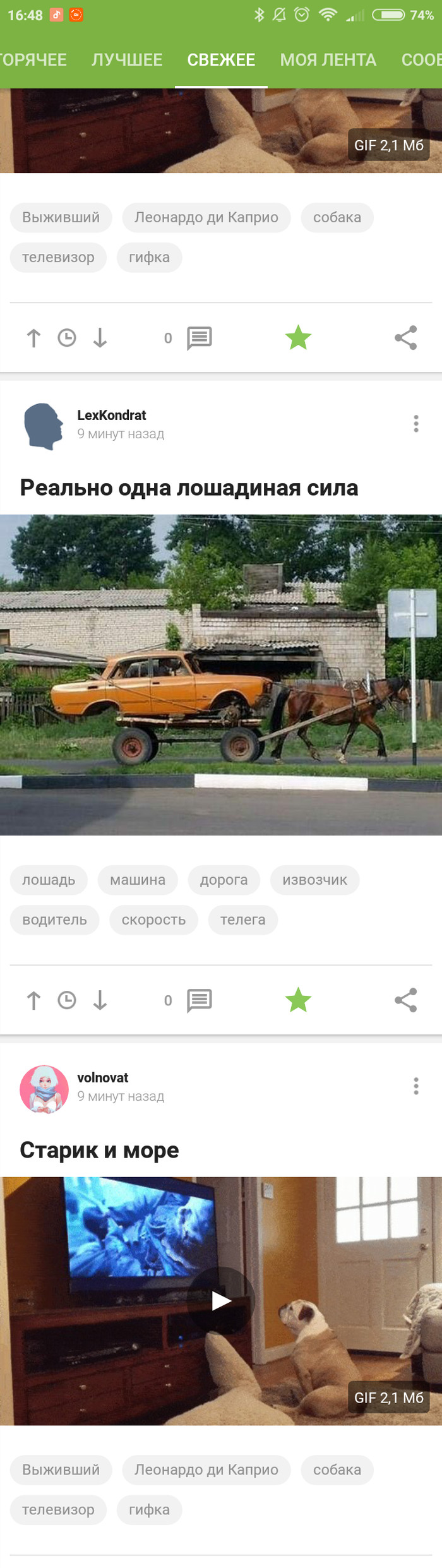
Task: Share the post Реально одна лошадиная сила
Action: [405, 1000]
